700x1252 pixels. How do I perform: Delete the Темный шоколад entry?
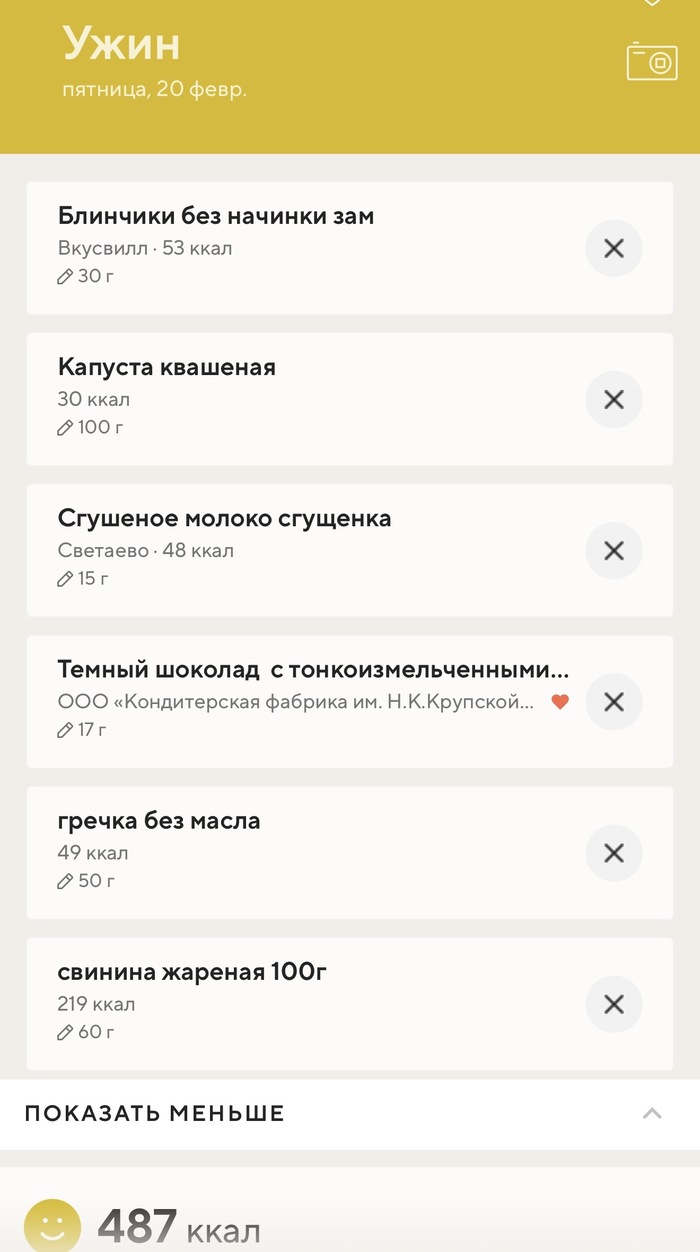pos(613,702)
